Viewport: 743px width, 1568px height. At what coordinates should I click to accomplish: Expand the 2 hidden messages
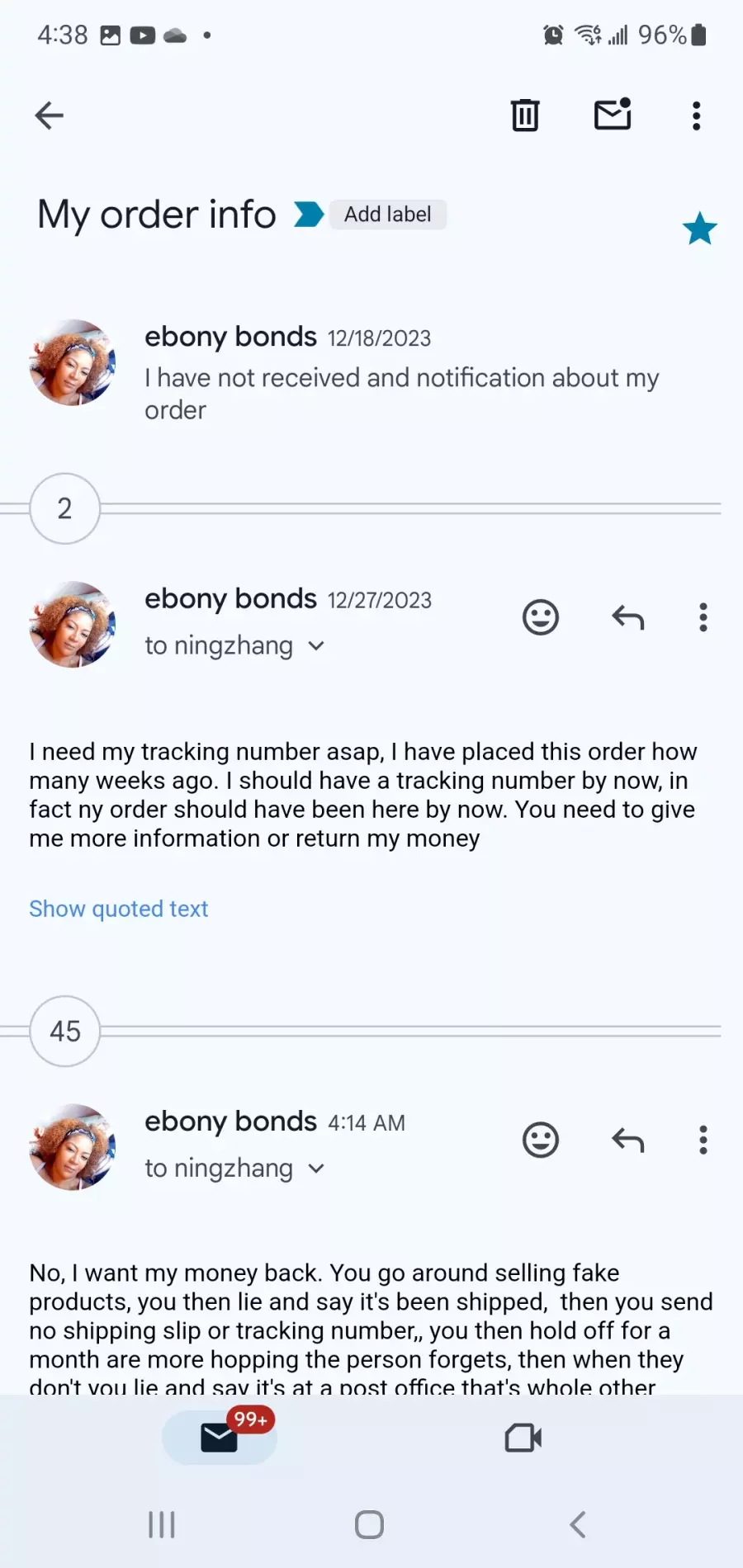[64, 508]
